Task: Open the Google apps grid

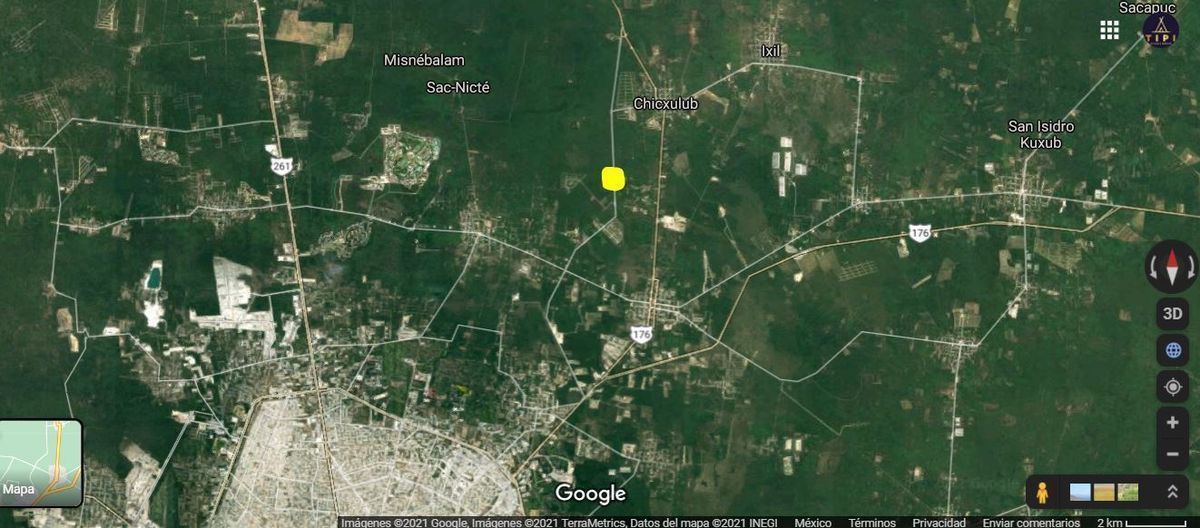Action: coord(1109,30)
